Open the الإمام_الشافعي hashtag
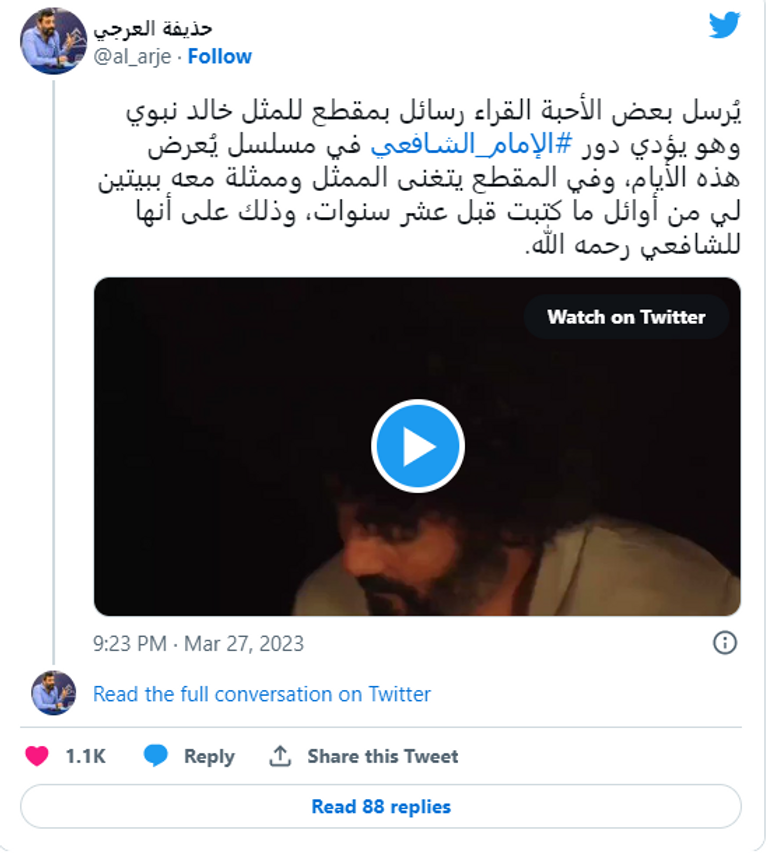Viewport: 768px width, 858px height. click(x=465, y=144)
